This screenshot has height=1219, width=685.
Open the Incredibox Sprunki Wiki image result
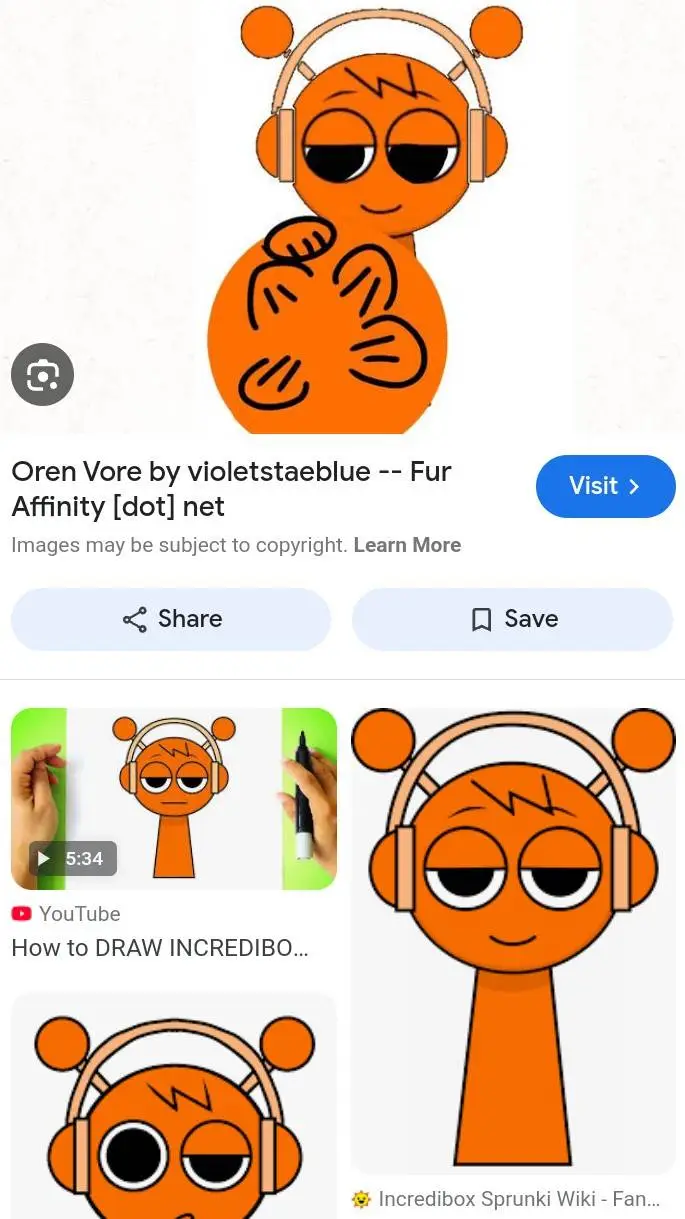[x=513, y=941]
